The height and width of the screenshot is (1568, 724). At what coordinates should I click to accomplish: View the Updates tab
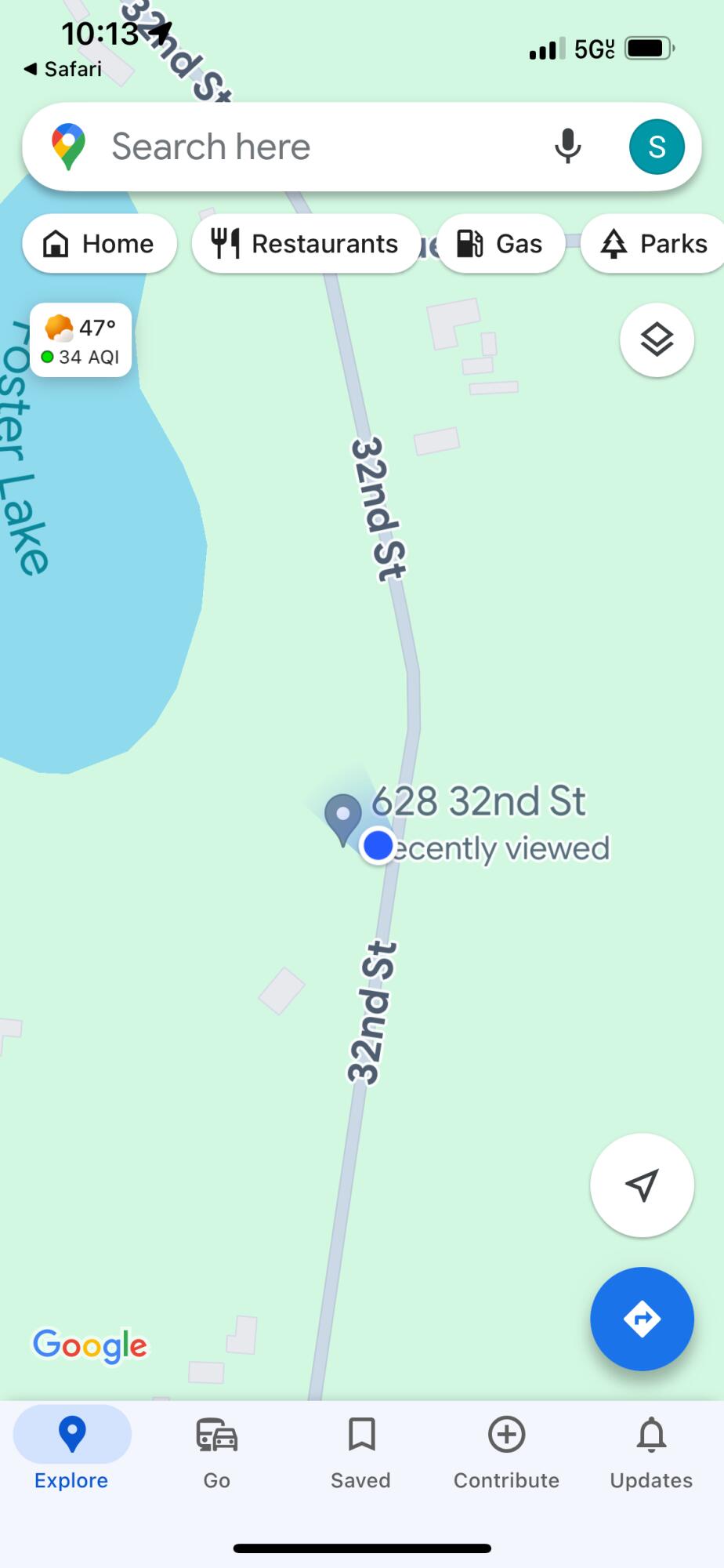tap(651, 1452)
